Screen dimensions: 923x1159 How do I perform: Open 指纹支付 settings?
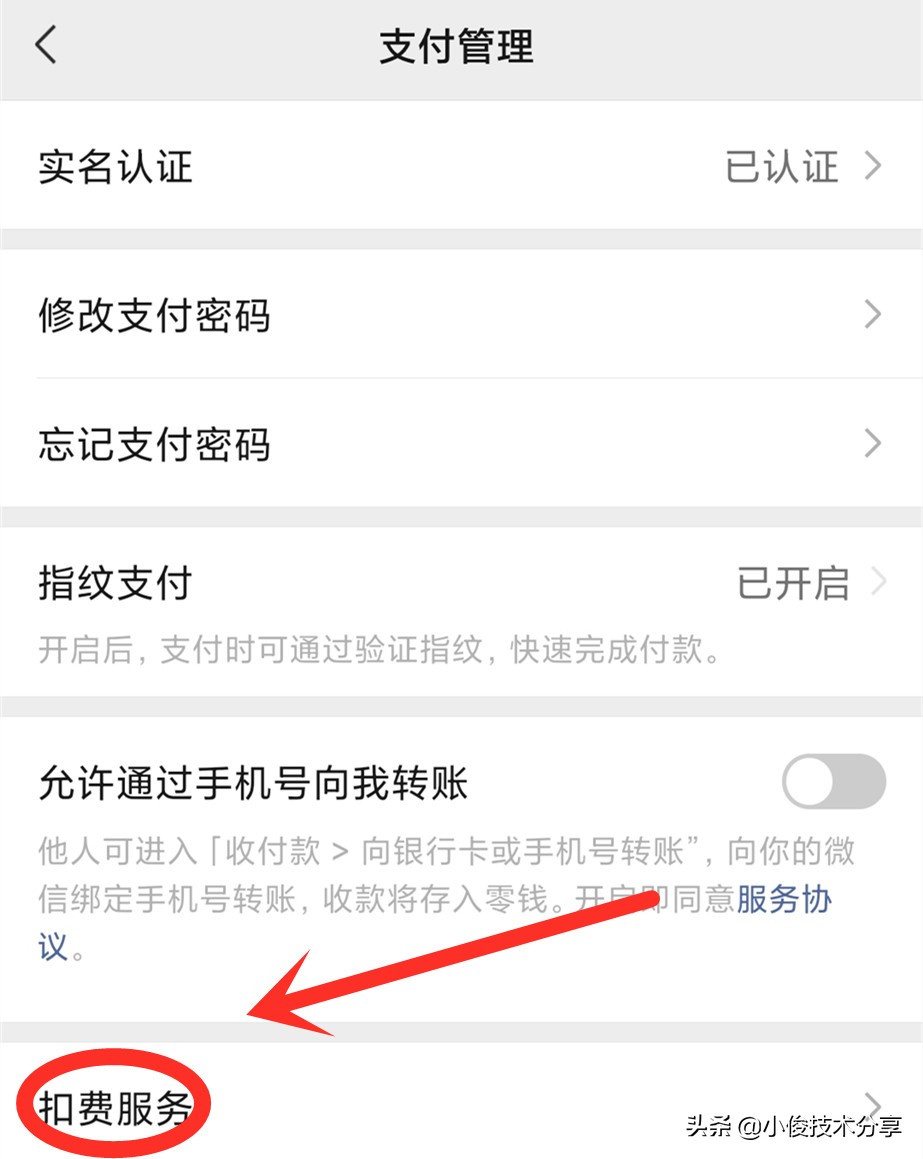click(x=460, y=584)
